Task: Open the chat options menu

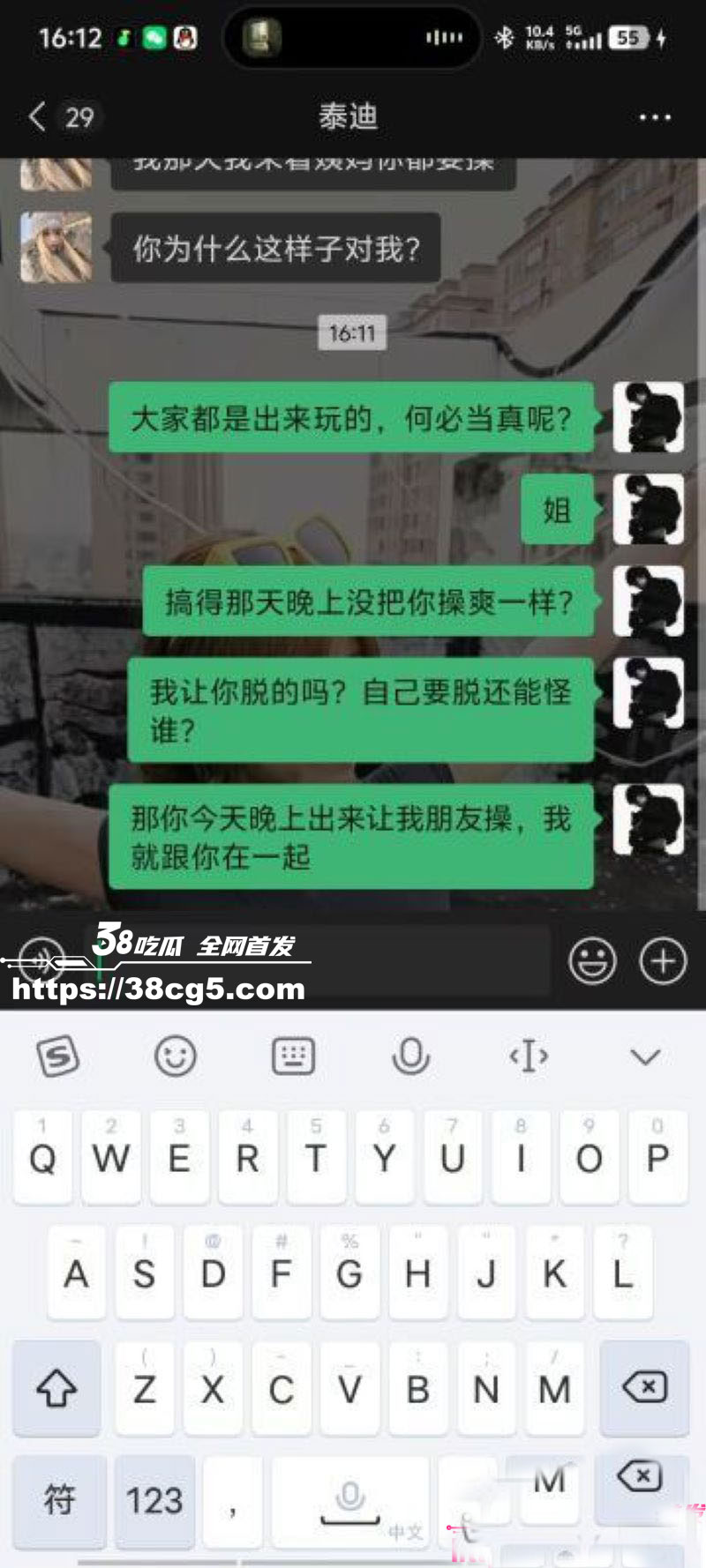Action: click(654, 116)
